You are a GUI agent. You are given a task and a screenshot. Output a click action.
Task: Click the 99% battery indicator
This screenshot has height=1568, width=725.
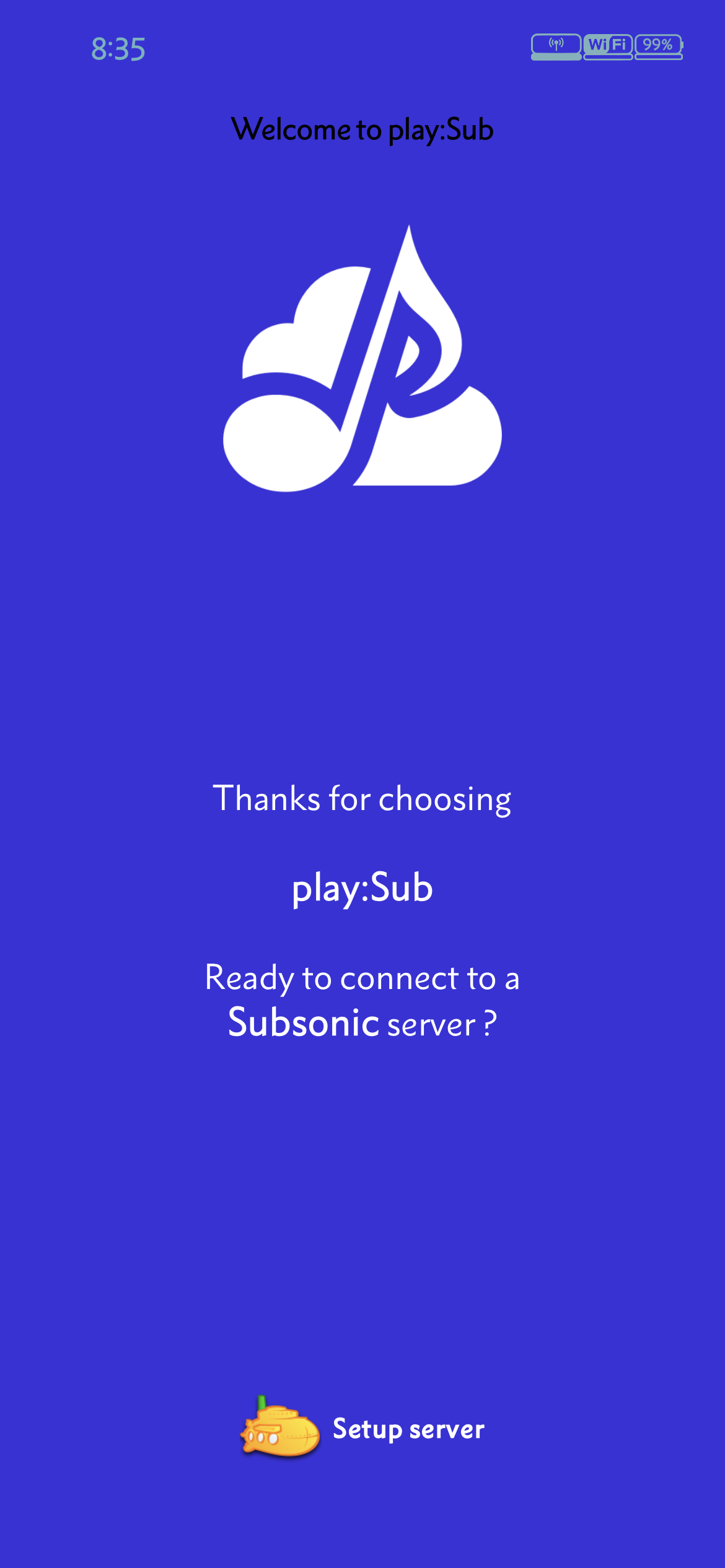(657, 44)
